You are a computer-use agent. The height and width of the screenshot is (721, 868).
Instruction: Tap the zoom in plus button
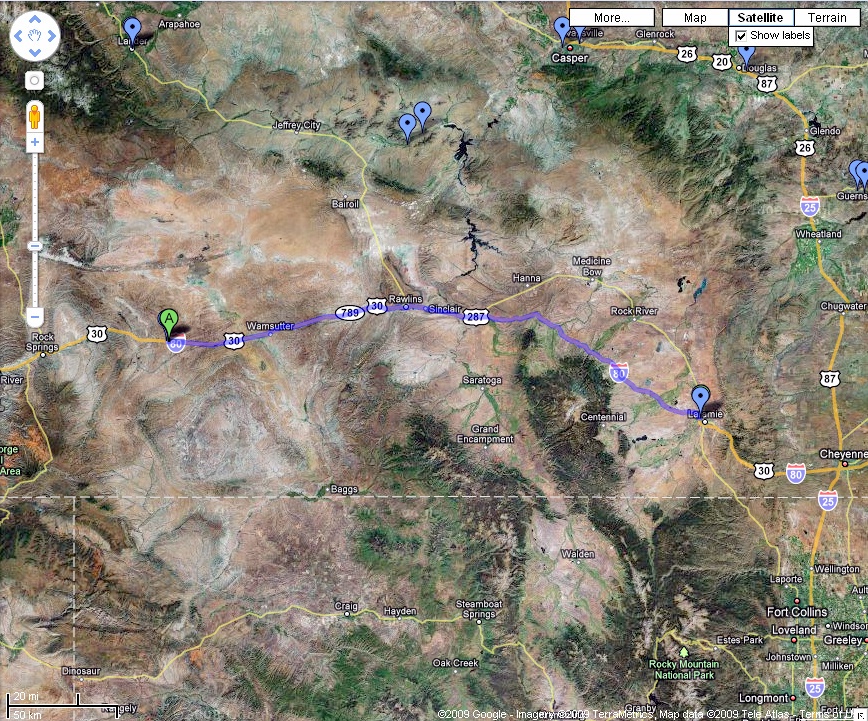tap(34, 143)
